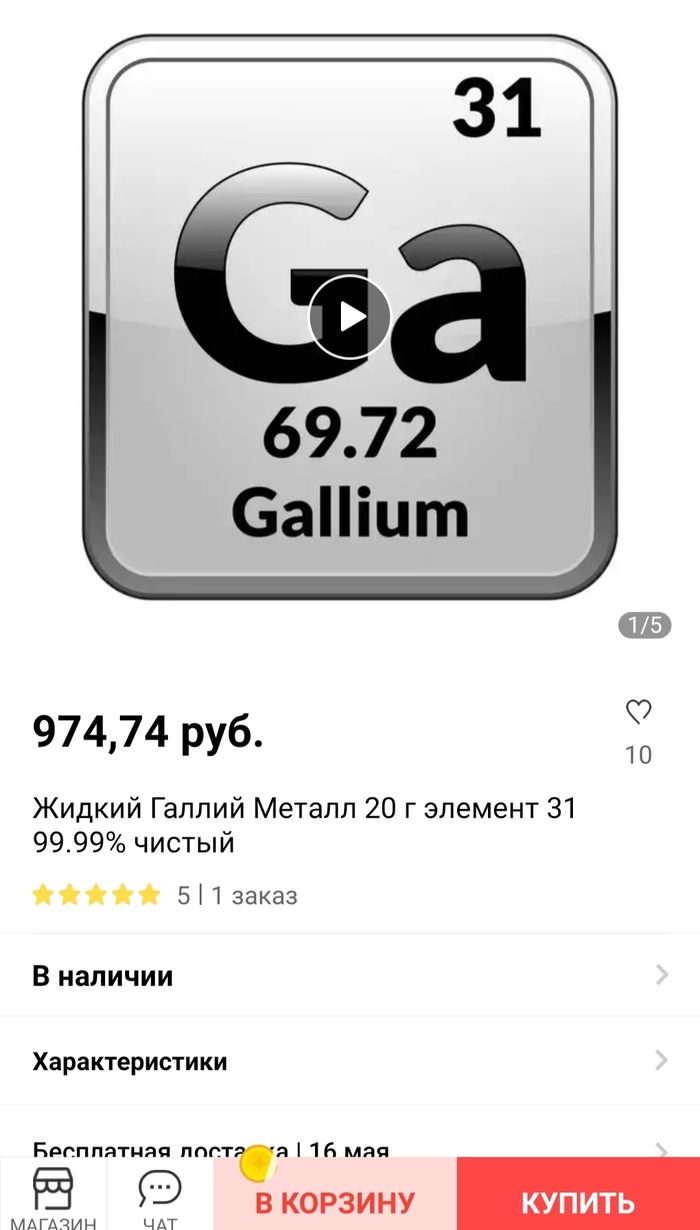Open the Характеристики section
The height and width of the screenshot is (1230, 700).
point(350,1061)
